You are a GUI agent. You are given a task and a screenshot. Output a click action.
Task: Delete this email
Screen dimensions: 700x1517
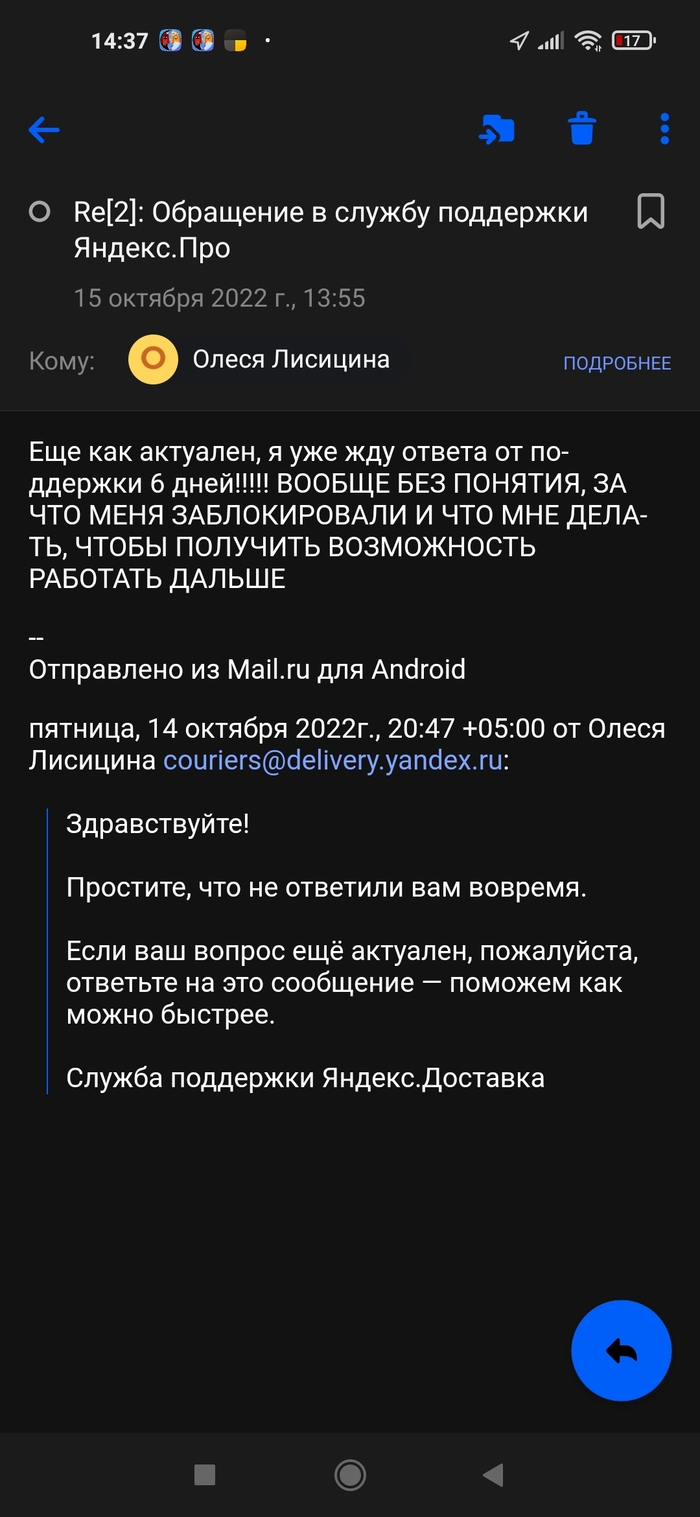coord(582,129)
